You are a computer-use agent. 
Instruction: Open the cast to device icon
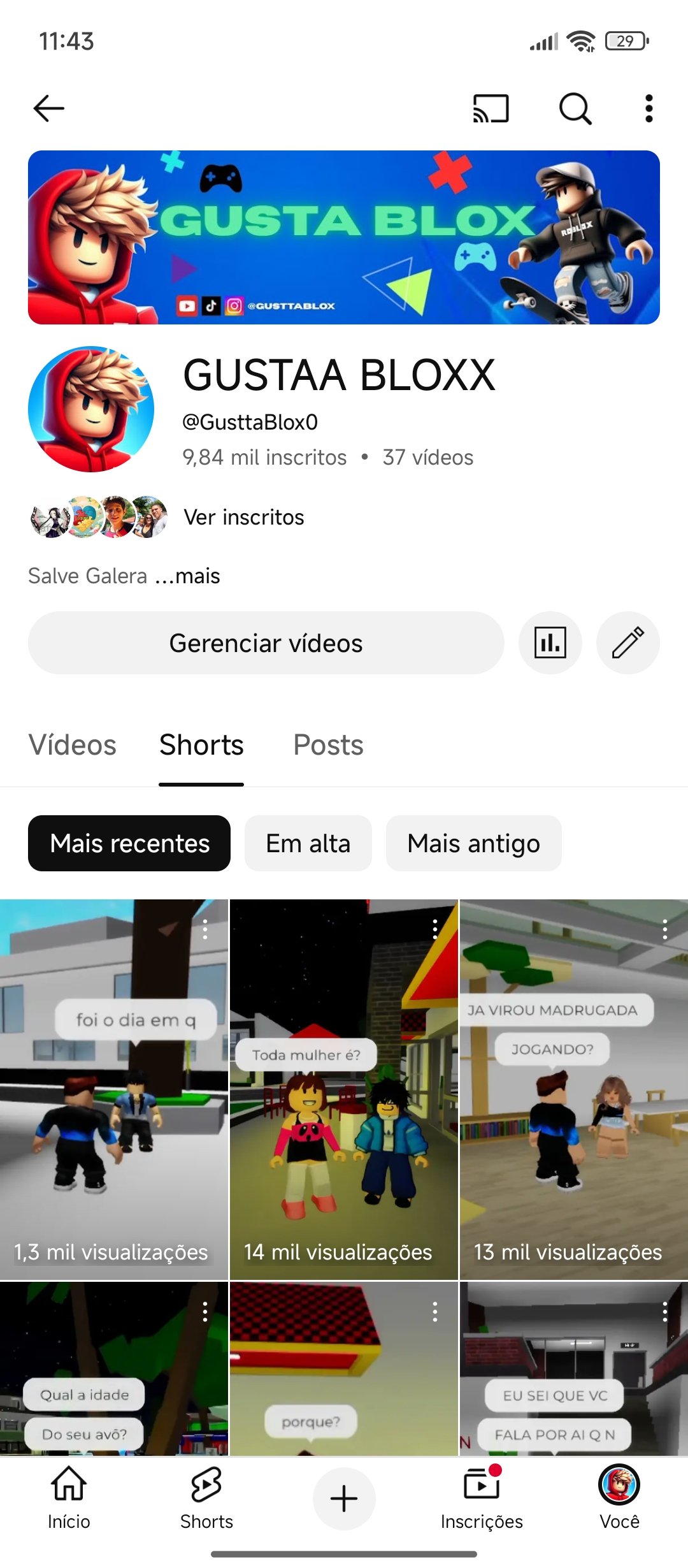tap(491, 108)
